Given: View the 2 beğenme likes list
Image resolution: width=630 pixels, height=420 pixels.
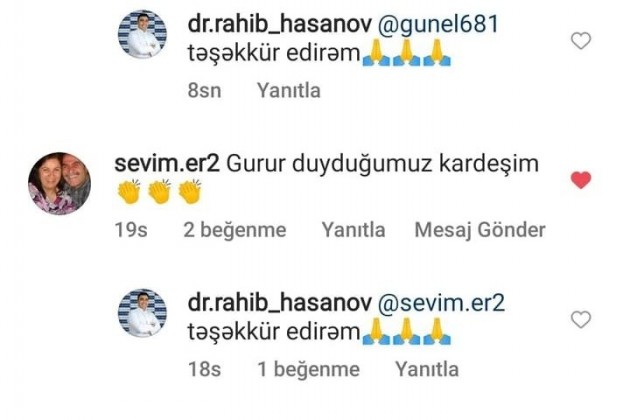Looking at the screenshot, I should pos(235,230).
